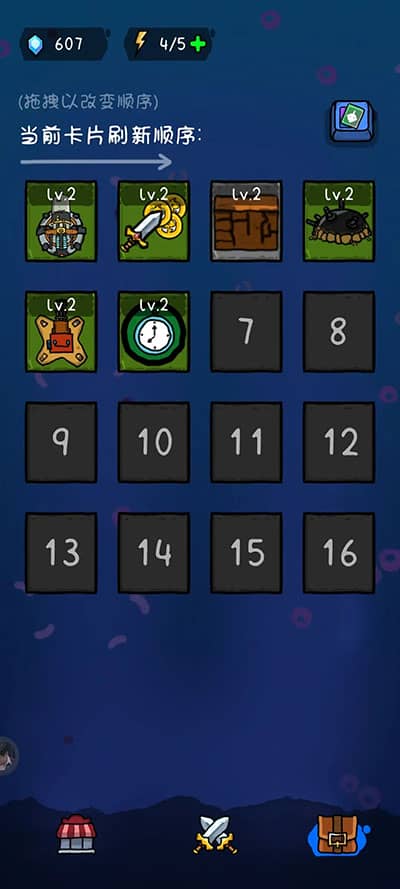
Task: Select the brick wall card
Action: click(x=246, y=221)
